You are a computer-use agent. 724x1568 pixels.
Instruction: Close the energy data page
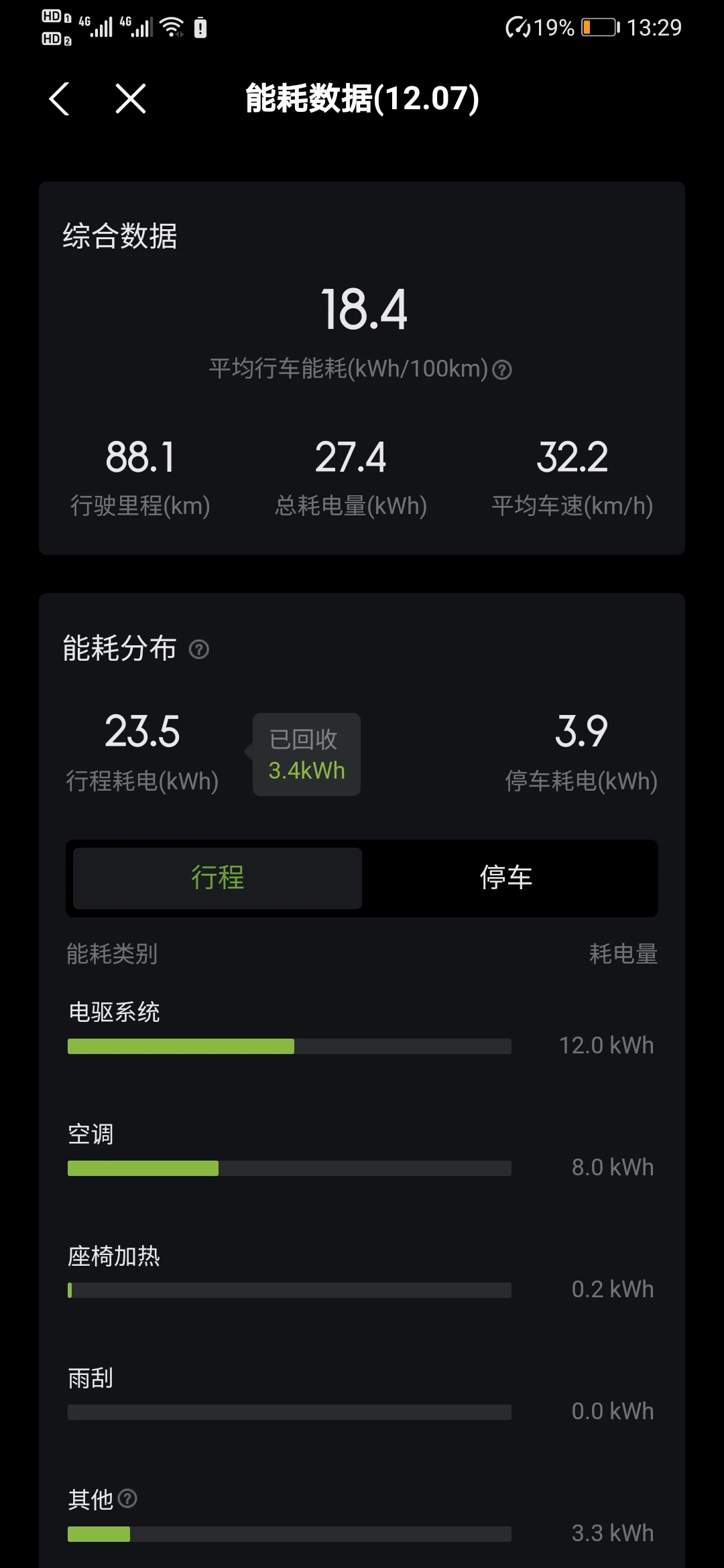click(131, 99)
